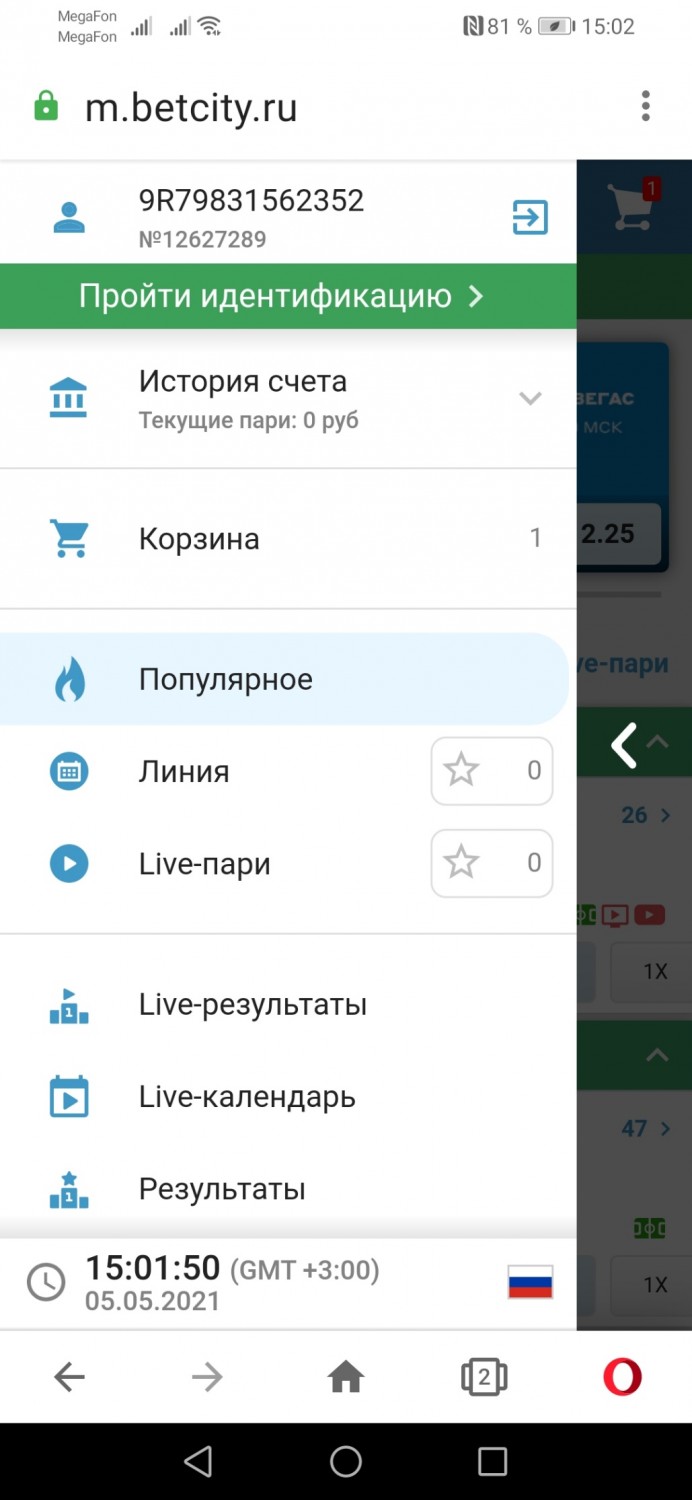Open Результаты page
Screen dimensions: 692x1500
pyautogui.click(x=288, y=1189)
